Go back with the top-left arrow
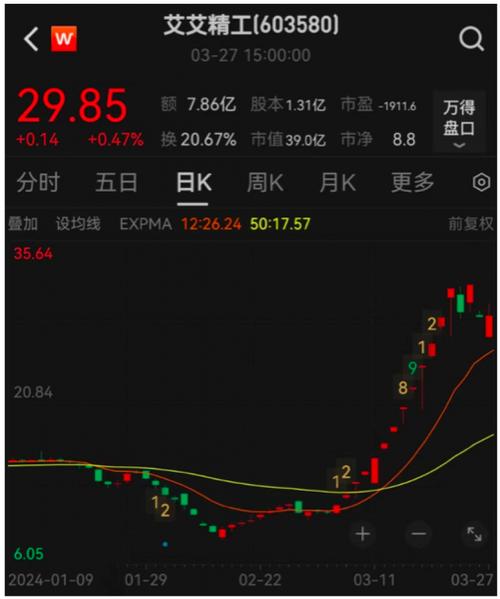Image resolution: width=500 pixels, height=599 pixels. coord(31,39)
